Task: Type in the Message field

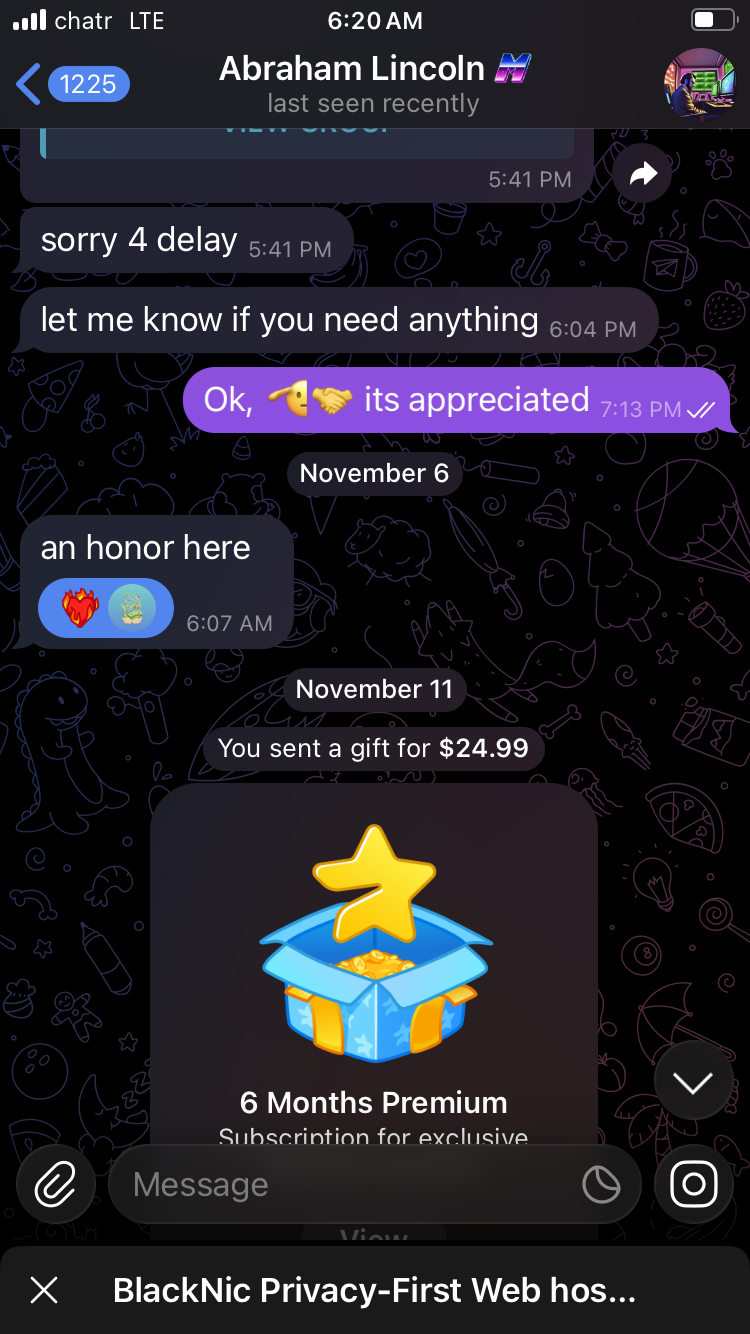Action: (x=350, y=1185)
